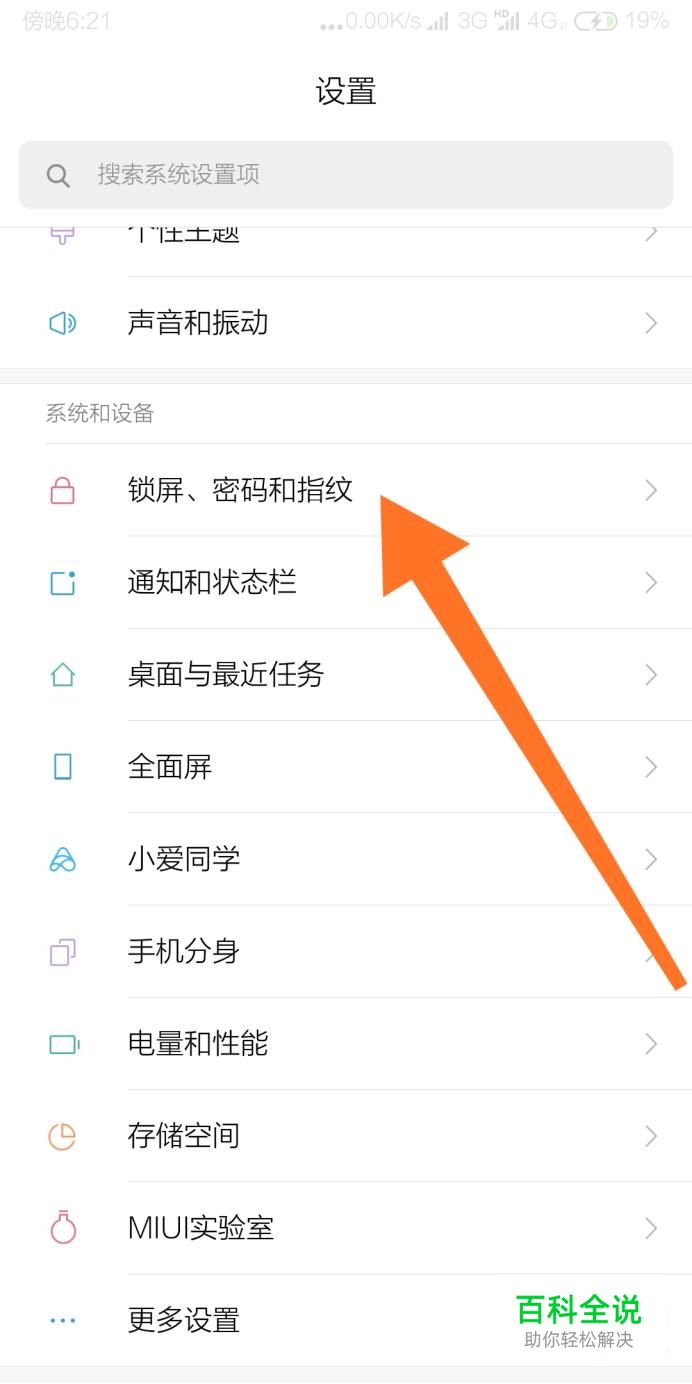View 存储空间 details
Screen dimensions: 692x1384
click(345, 1136)
